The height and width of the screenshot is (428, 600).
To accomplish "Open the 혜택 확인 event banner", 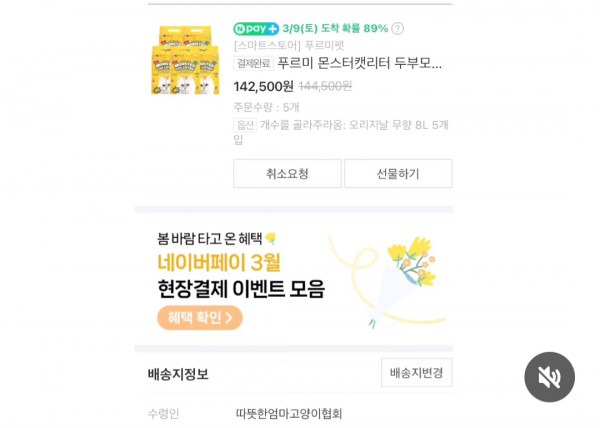I will (200, 318).
